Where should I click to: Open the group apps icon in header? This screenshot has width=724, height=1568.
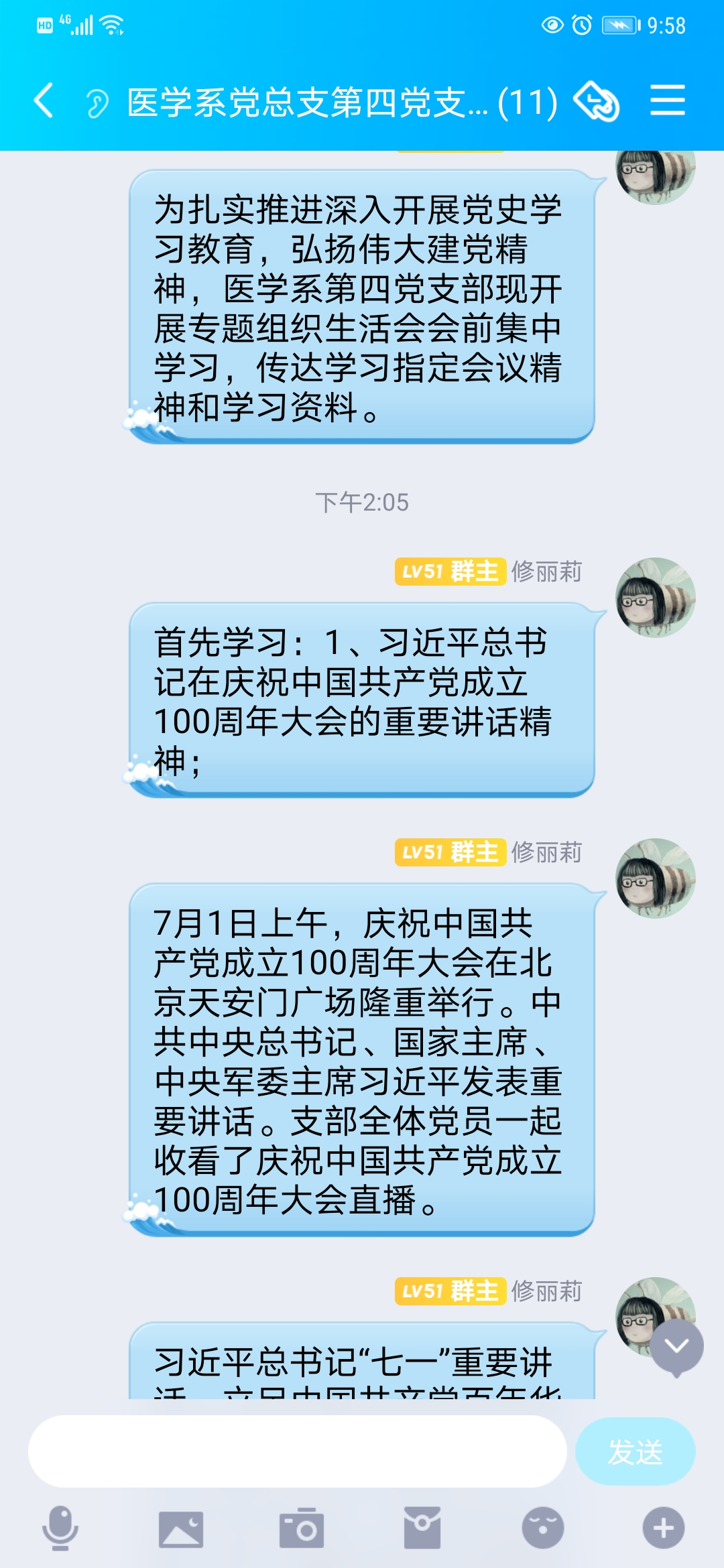pos(596,102)
